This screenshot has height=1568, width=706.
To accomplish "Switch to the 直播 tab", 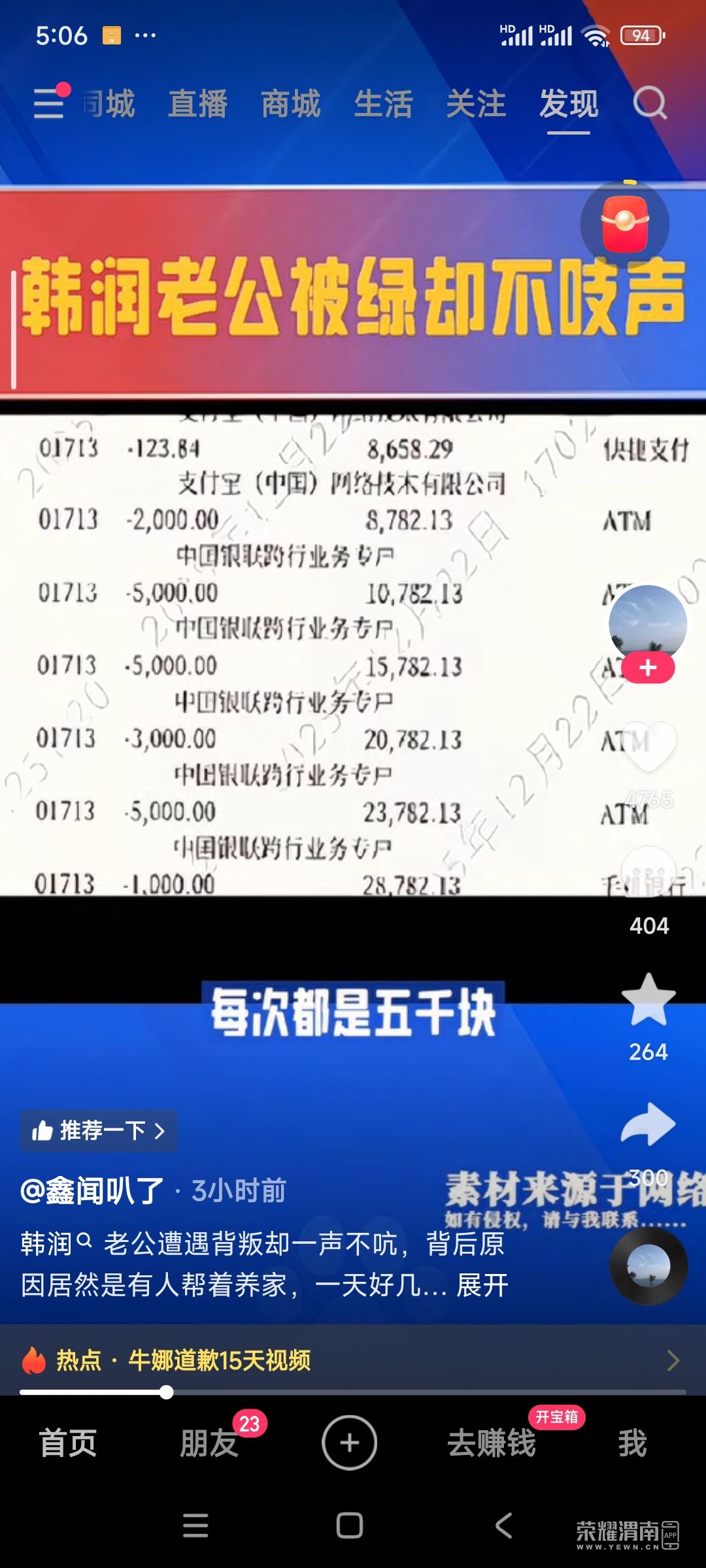I will [197, 105].
